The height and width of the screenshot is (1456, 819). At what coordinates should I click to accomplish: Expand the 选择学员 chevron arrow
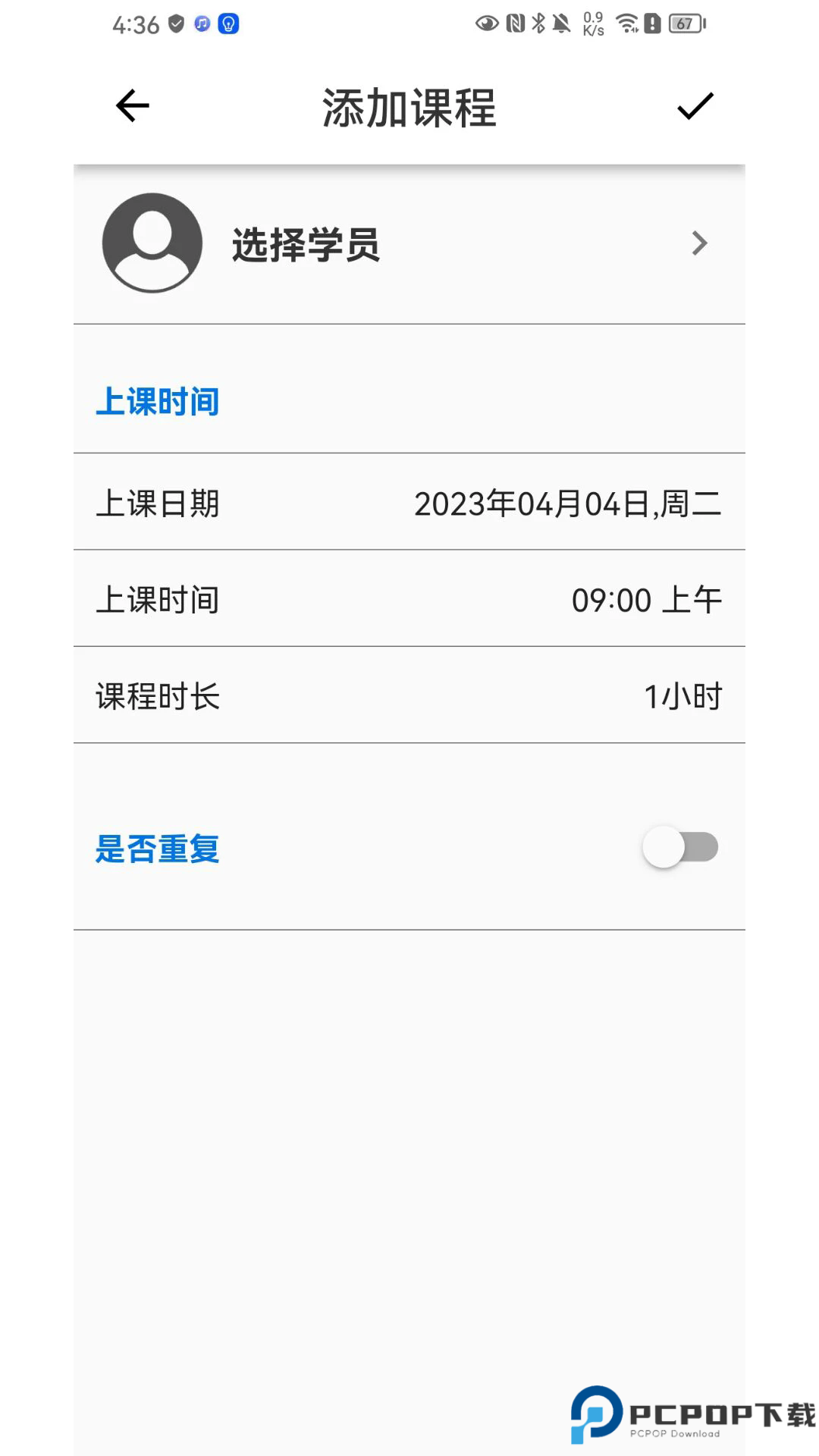pos(698,243)
